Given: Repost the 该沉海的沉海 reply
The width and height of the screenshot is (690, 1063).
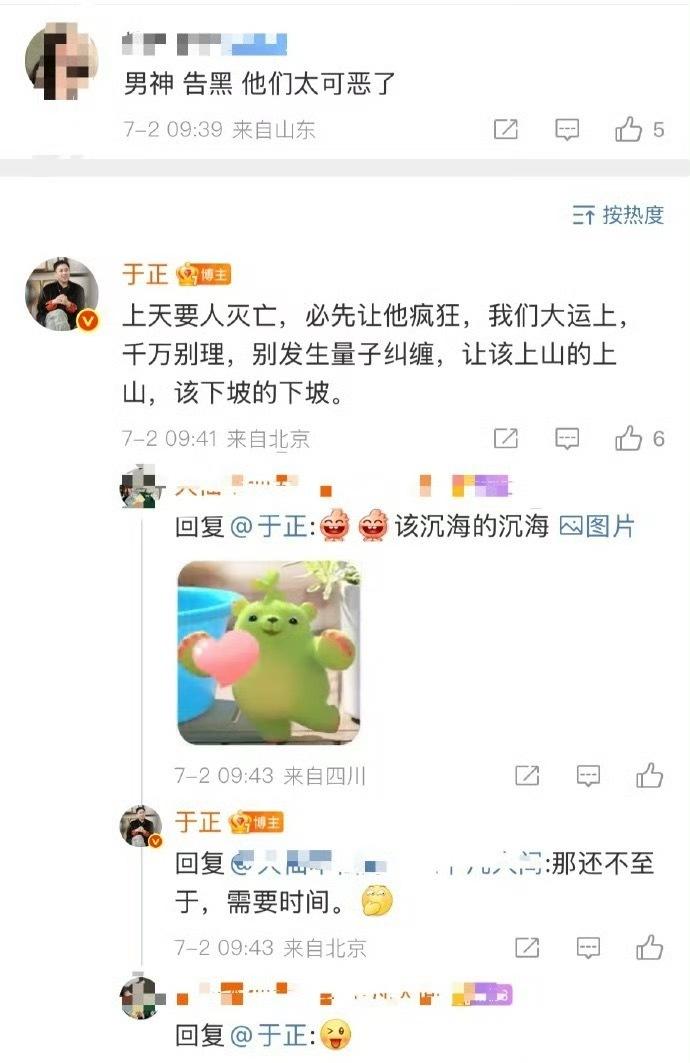Looking at the screenshot, I should pos(527,775).
